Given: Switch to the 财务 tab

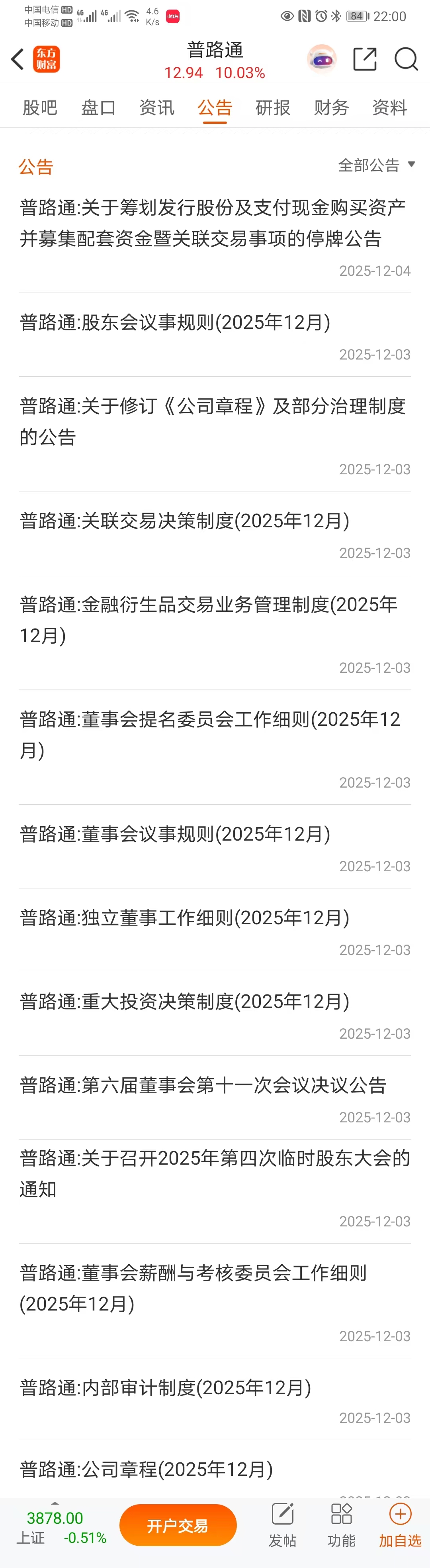Looking at the screenshot, I should click(x=331, y=108).
